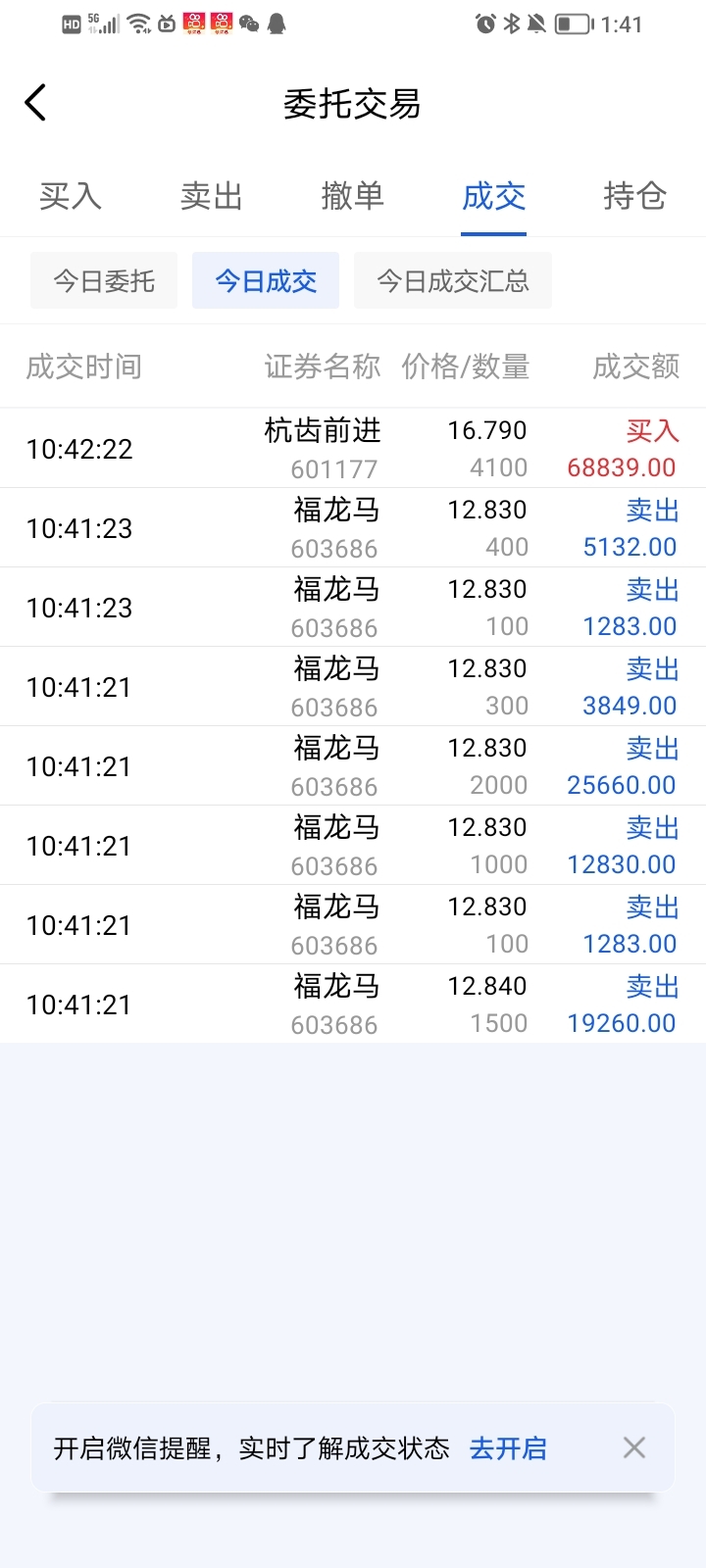View 今日成交汇总 summary
The image size is (706, 1568).
click(x=453, y=281)
